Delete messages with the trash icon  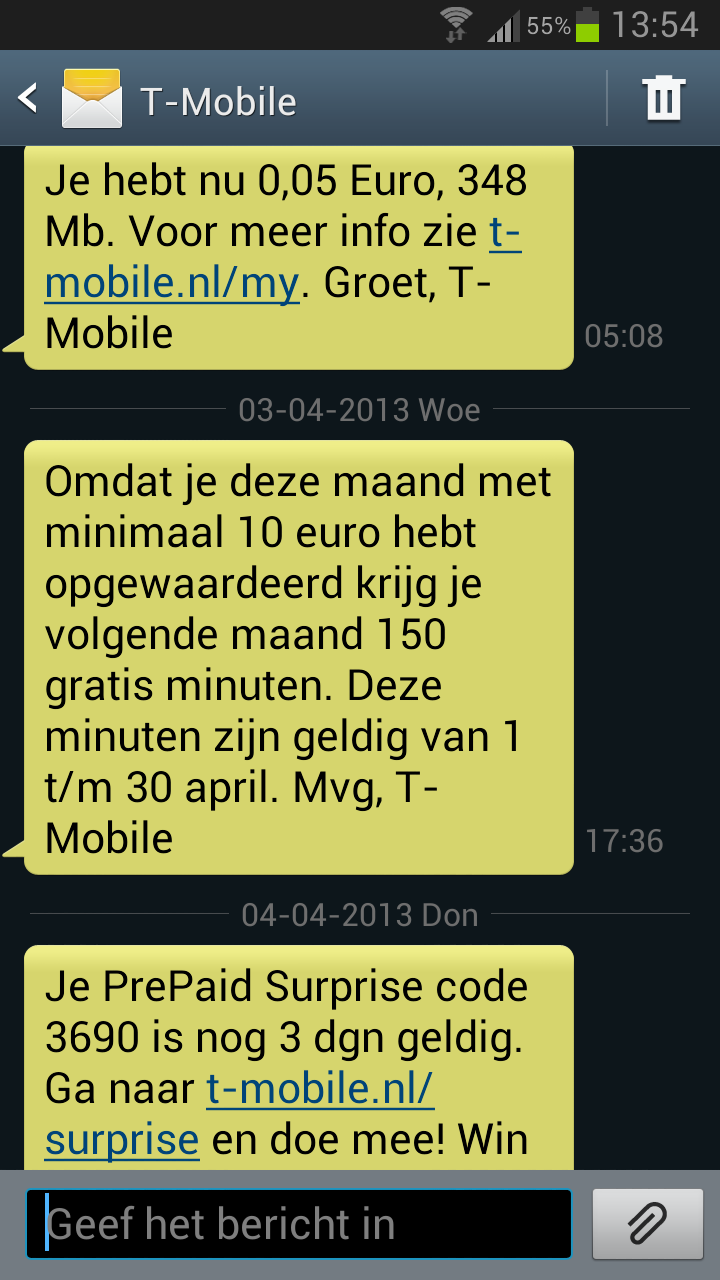tap(664, 100)
